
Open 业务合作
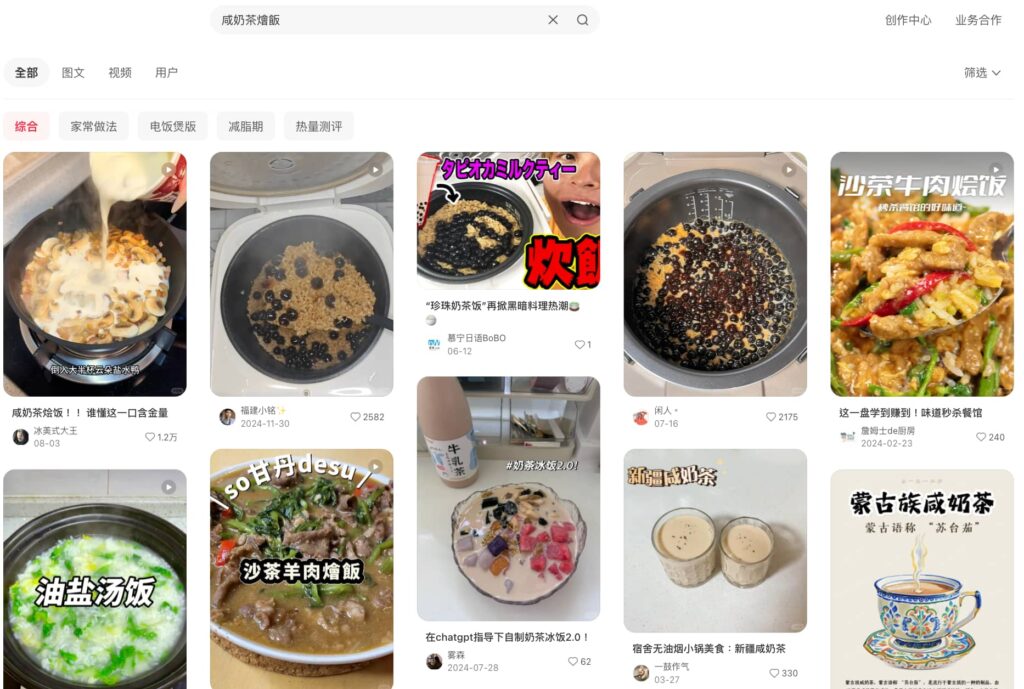[x=977, y=20]
